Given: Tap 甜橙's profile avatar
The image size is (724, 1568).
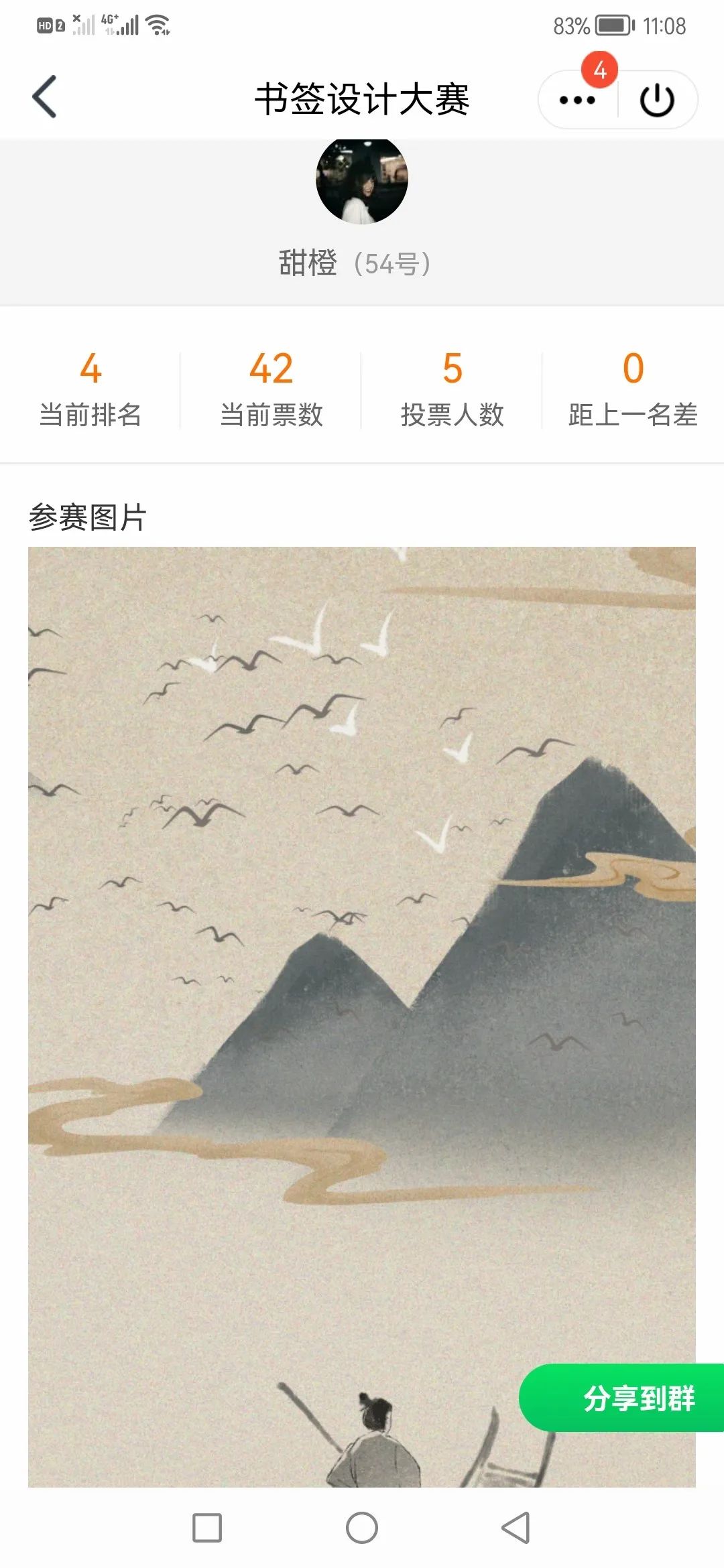Looking at the screenshot, I should coord(362,181).
